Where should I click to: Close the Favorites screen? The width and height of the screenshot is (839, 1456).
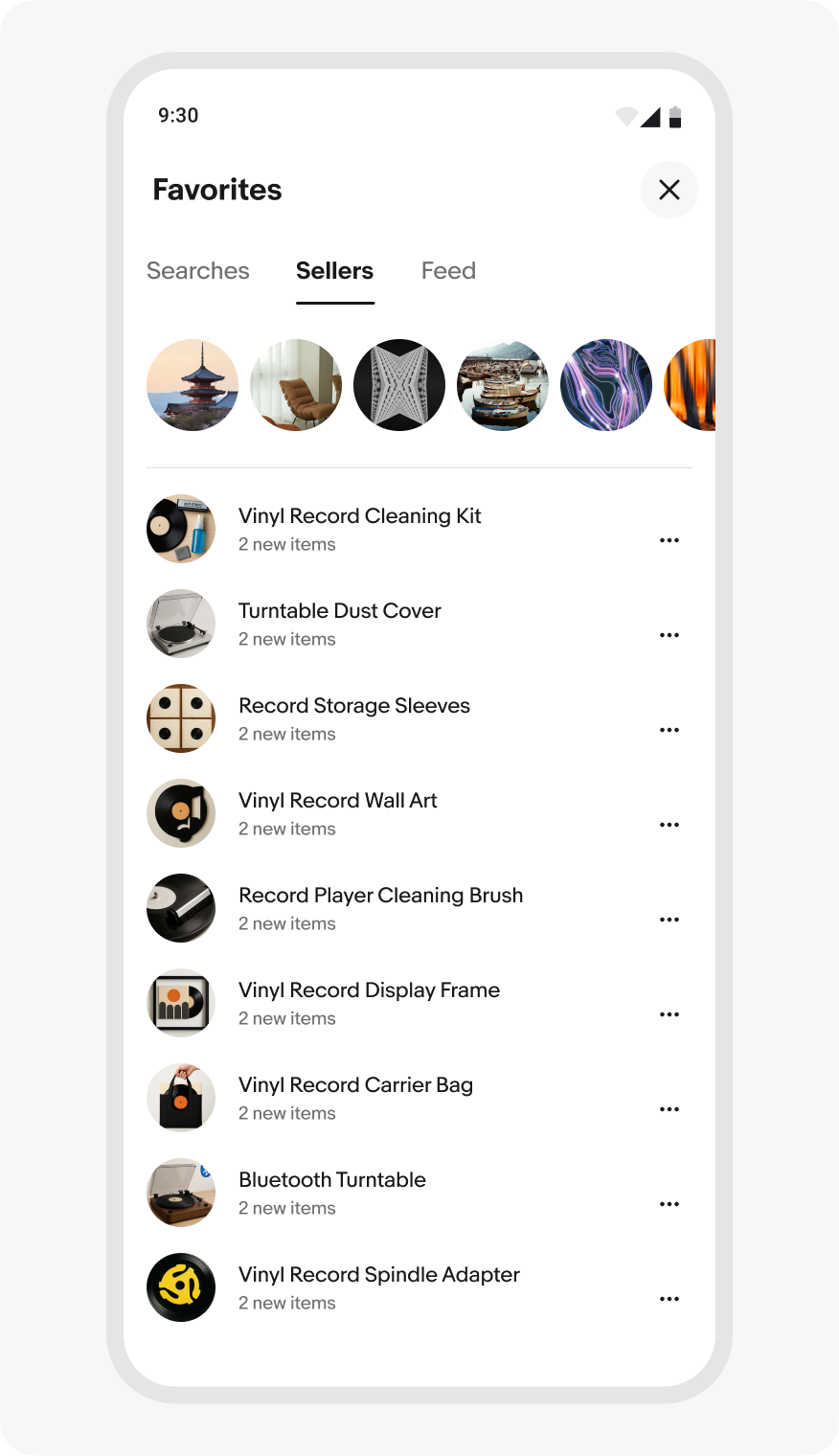pyautogui.click(x=669, y=191)
